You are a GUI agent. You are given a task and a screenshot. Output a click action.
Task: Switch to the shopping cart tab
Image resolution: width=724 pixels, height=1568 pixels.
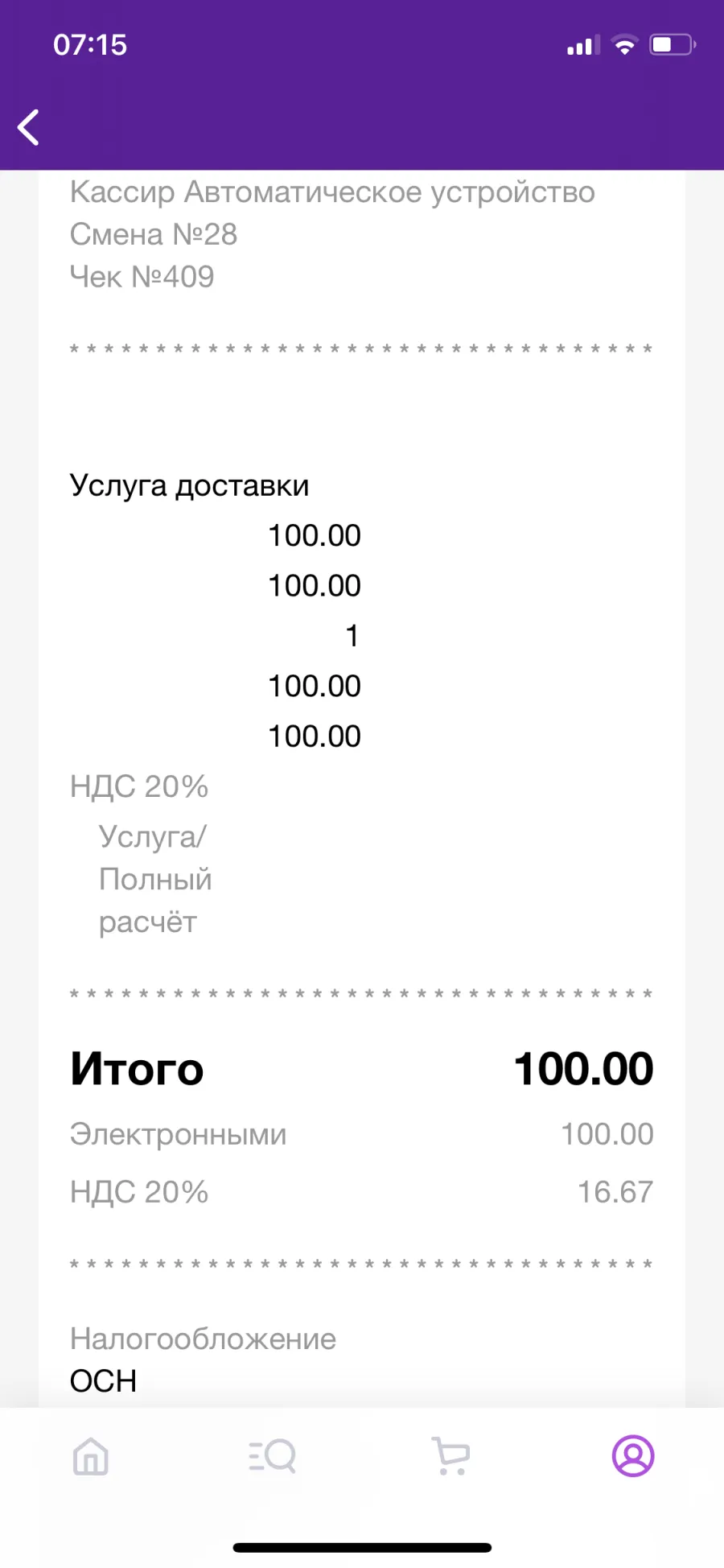coord(451,1455)
